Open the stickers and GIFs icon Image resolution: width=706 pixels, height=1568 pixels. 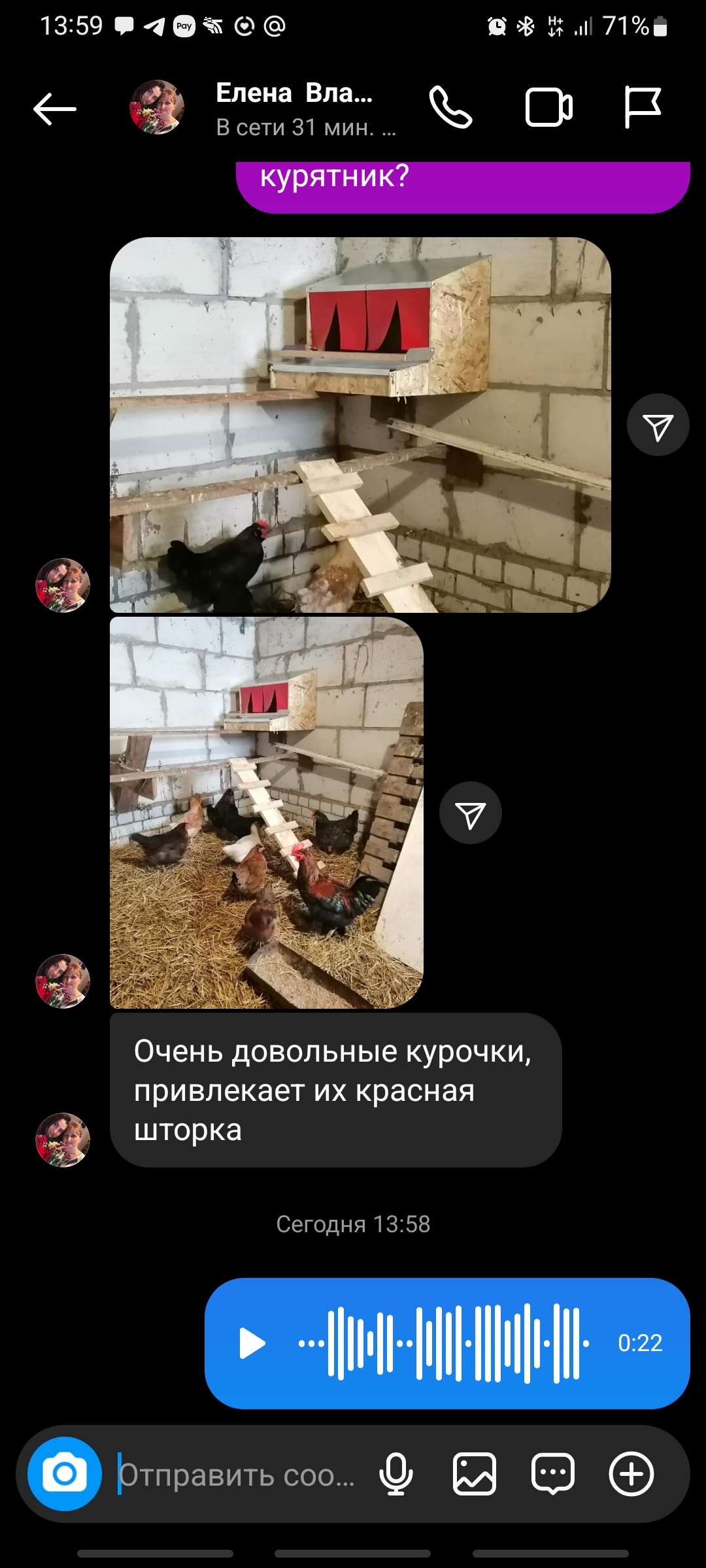553,1474
